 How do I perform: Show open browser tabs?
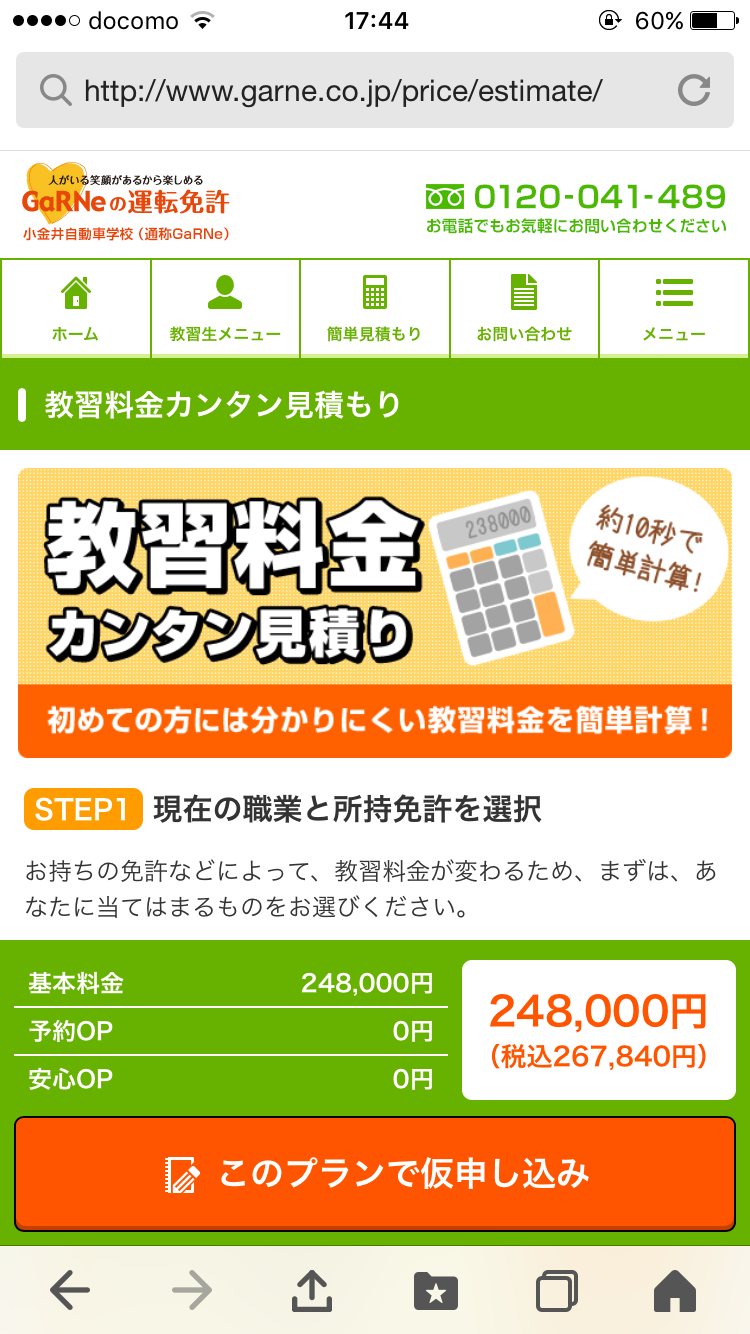coord(557,1291)
